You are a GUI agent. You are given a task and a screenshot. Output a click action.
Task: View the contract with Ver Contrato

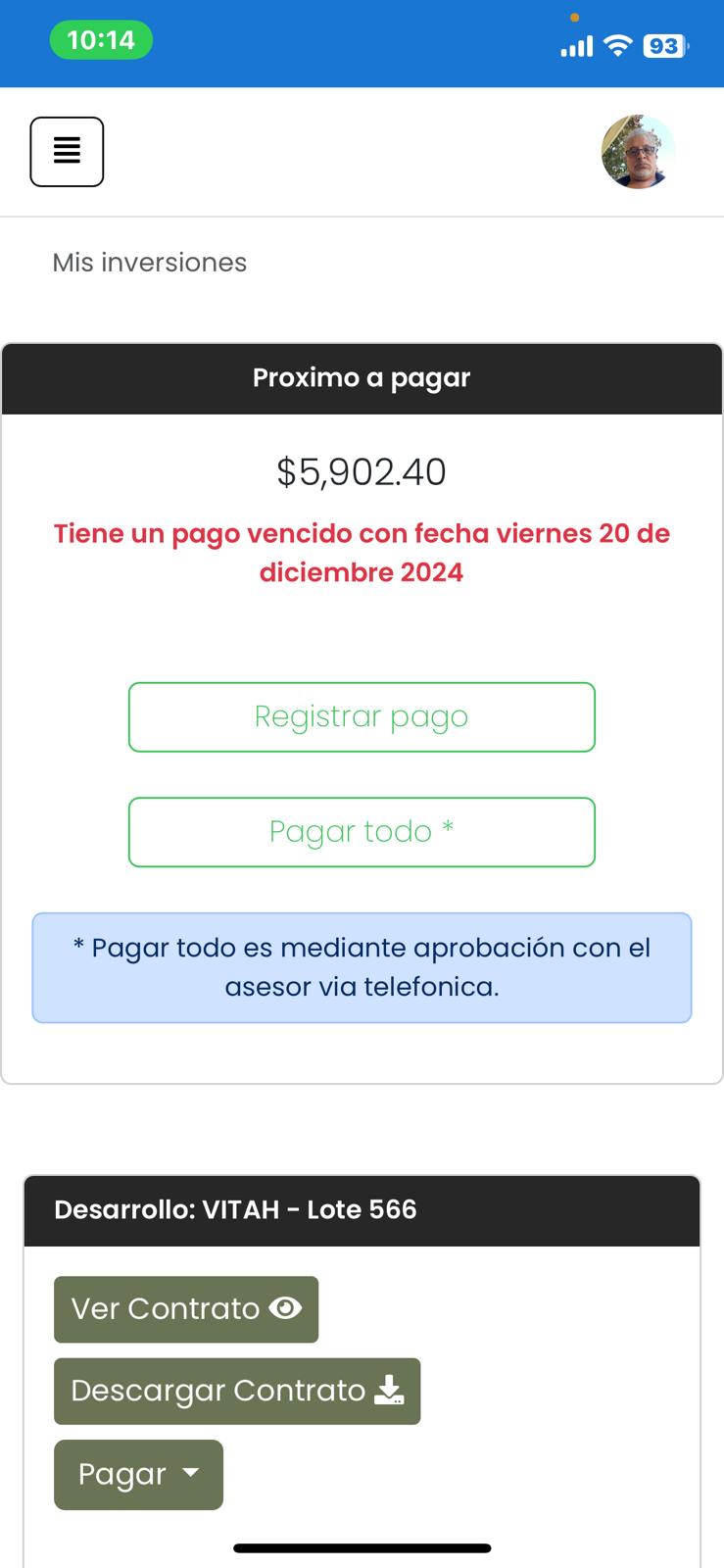[x=186, y=1309]
